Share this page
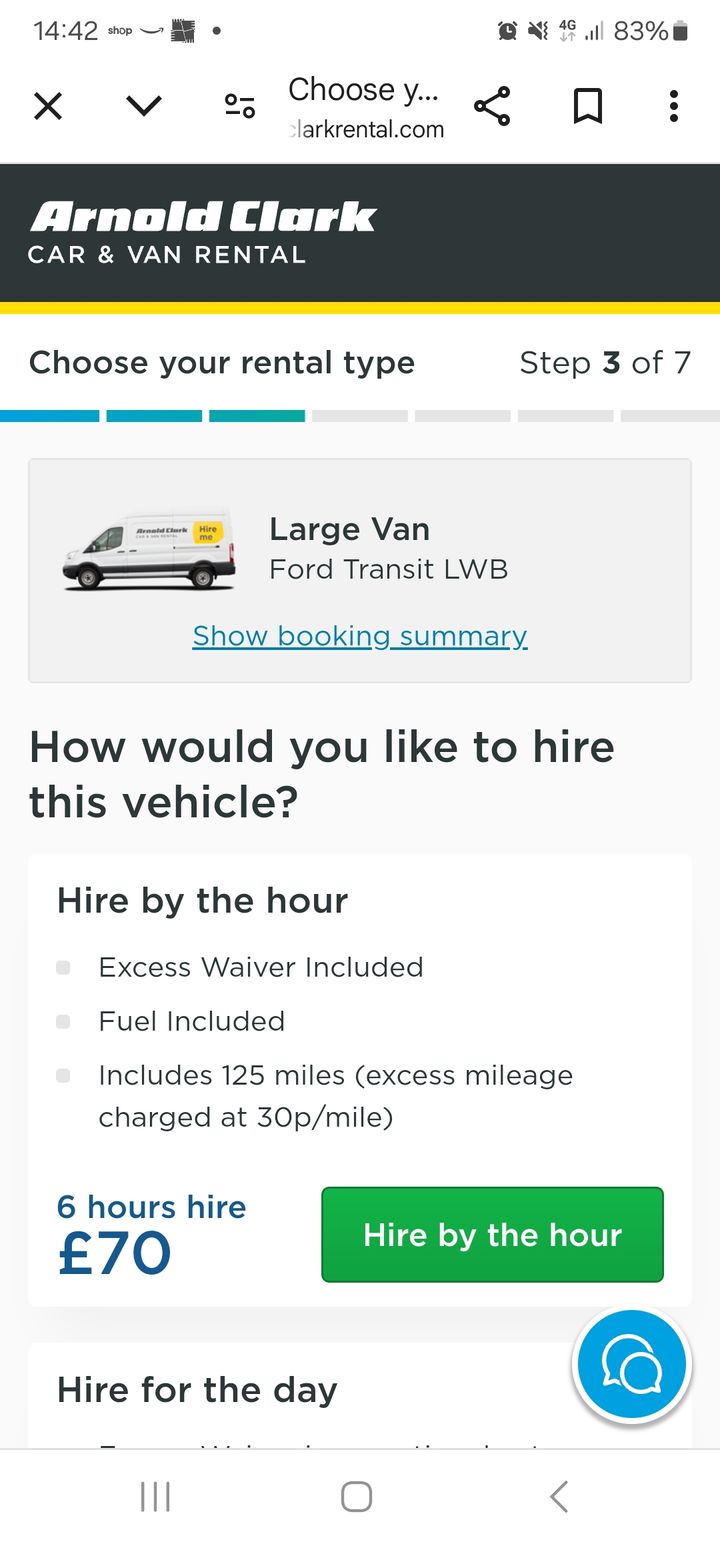The height and width of the screenshot is (1544, 720). point(492,106)
